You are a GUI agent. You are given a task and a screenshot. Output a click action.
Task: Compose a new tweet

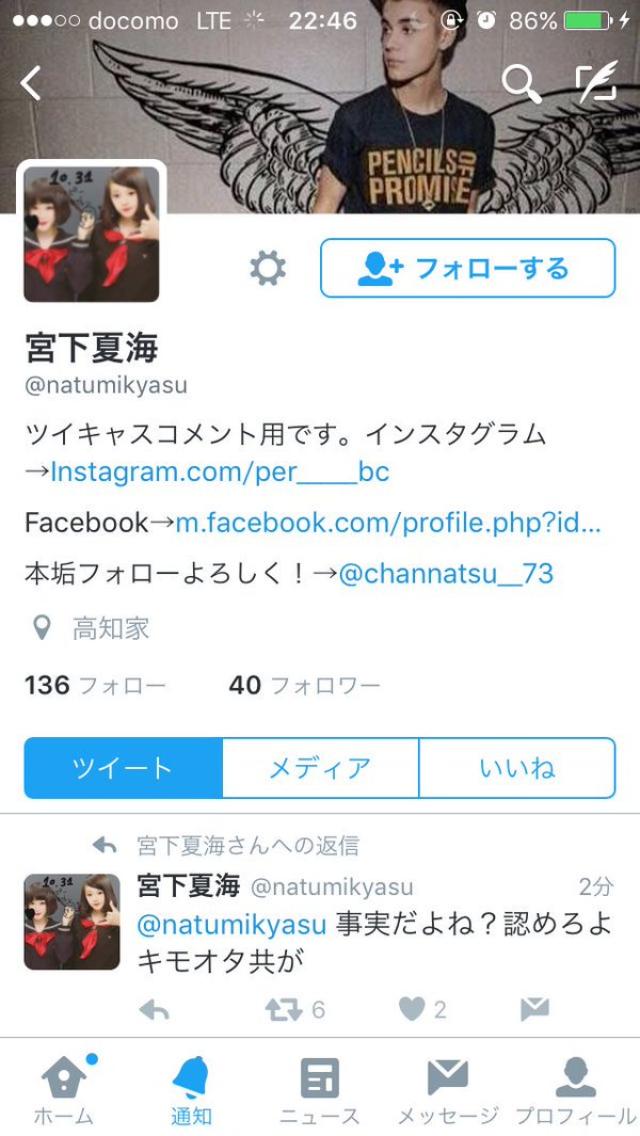pyautogui.click(x=597, y=84)
